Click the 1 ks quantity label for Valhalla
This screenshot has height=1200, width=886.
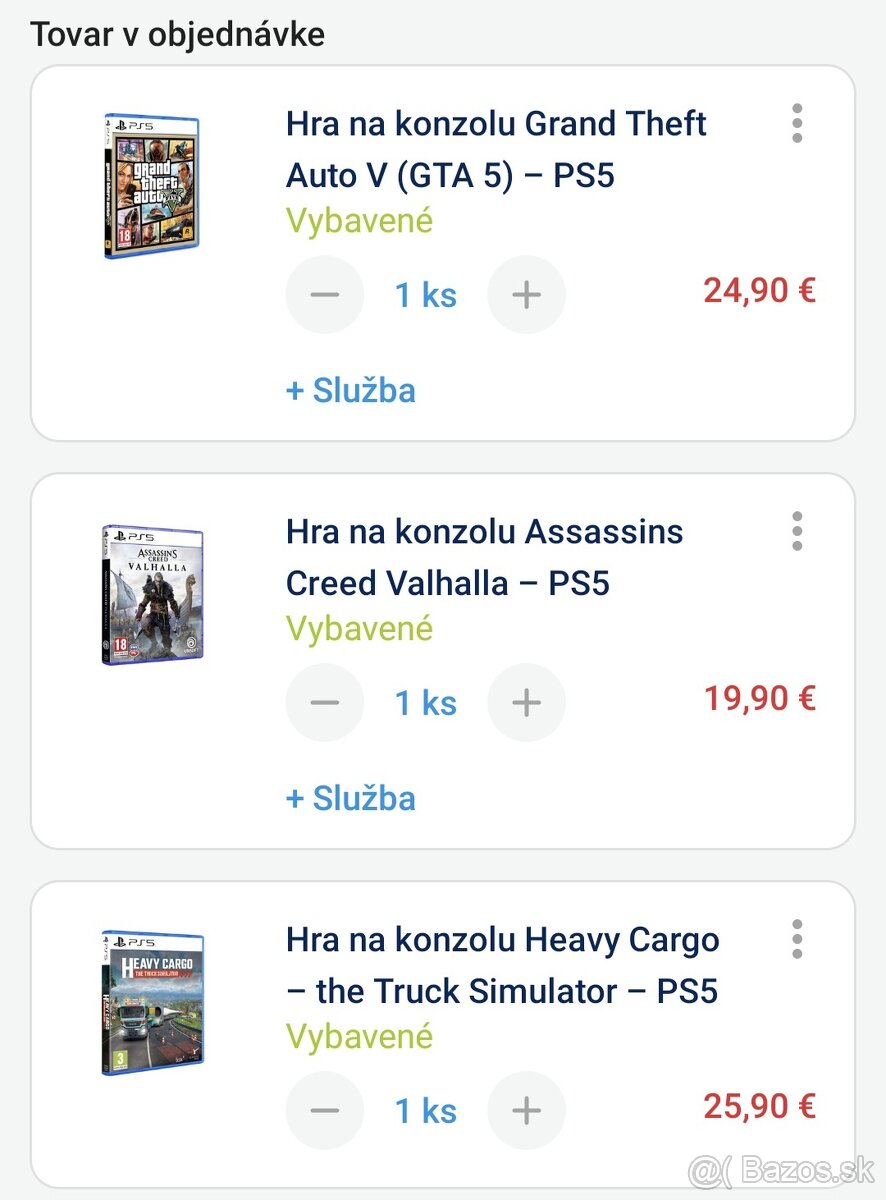coord(425,702)
